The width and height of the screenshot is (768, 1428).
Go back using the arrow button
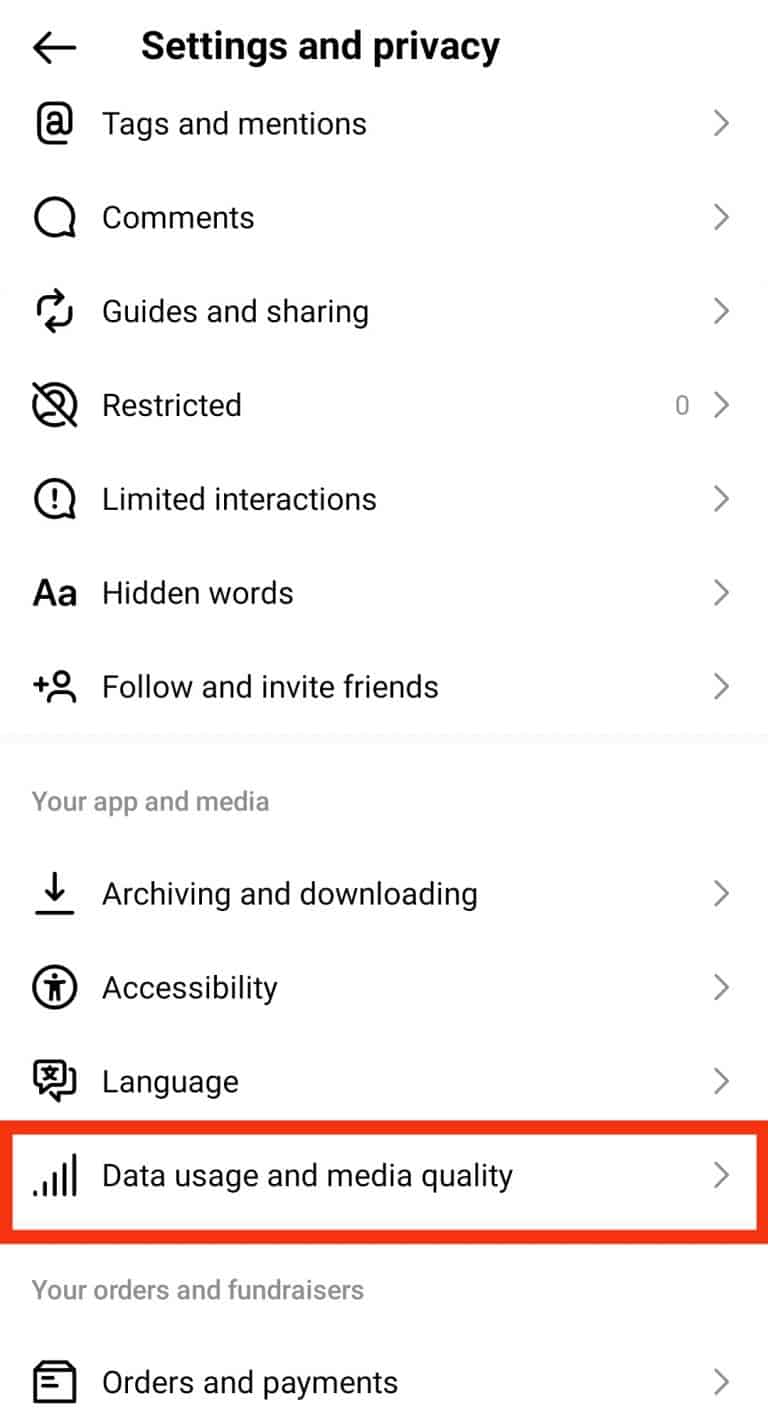(53, 45)
